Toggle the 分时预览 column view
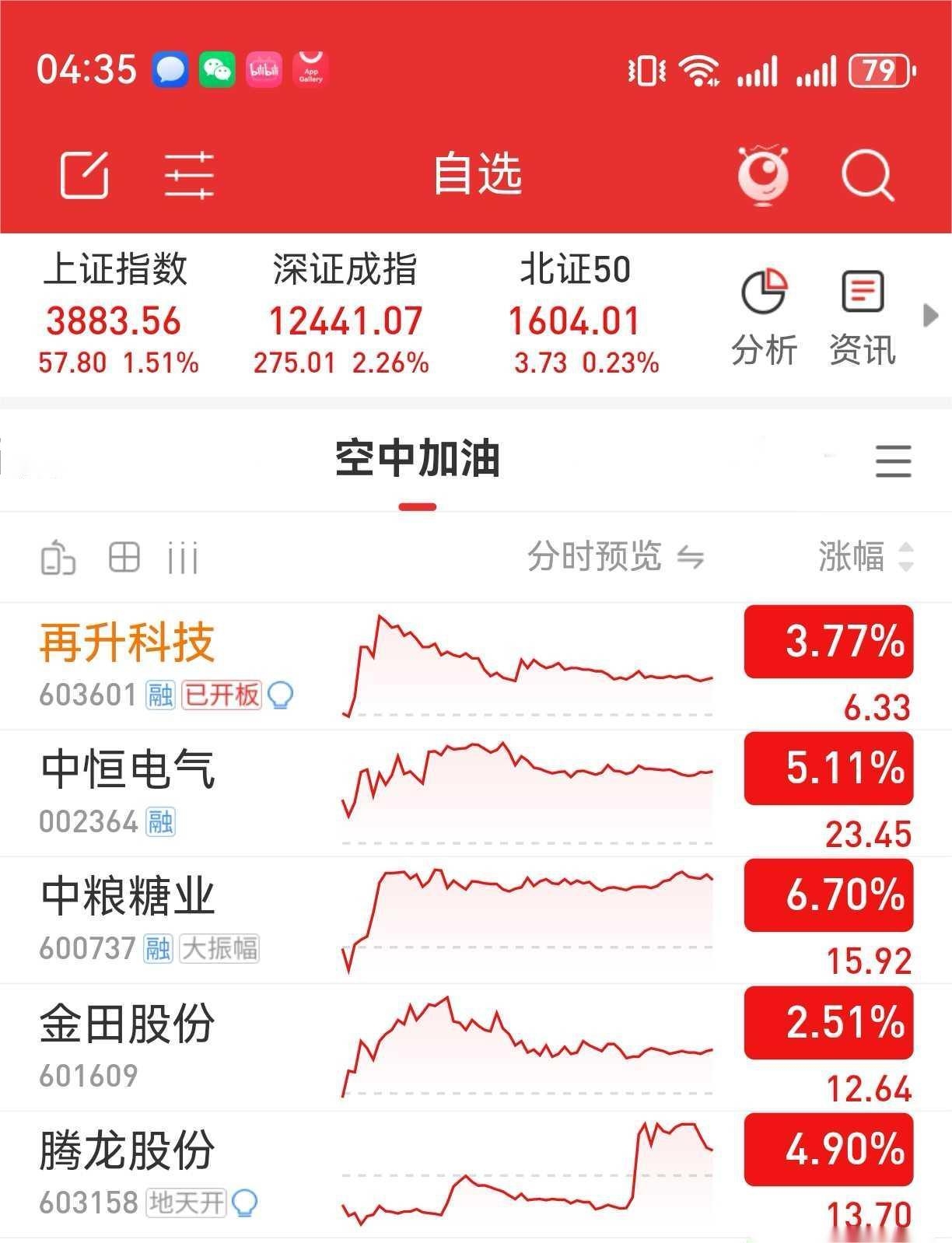Screen dimensions: 952x1243 point(614,557)
